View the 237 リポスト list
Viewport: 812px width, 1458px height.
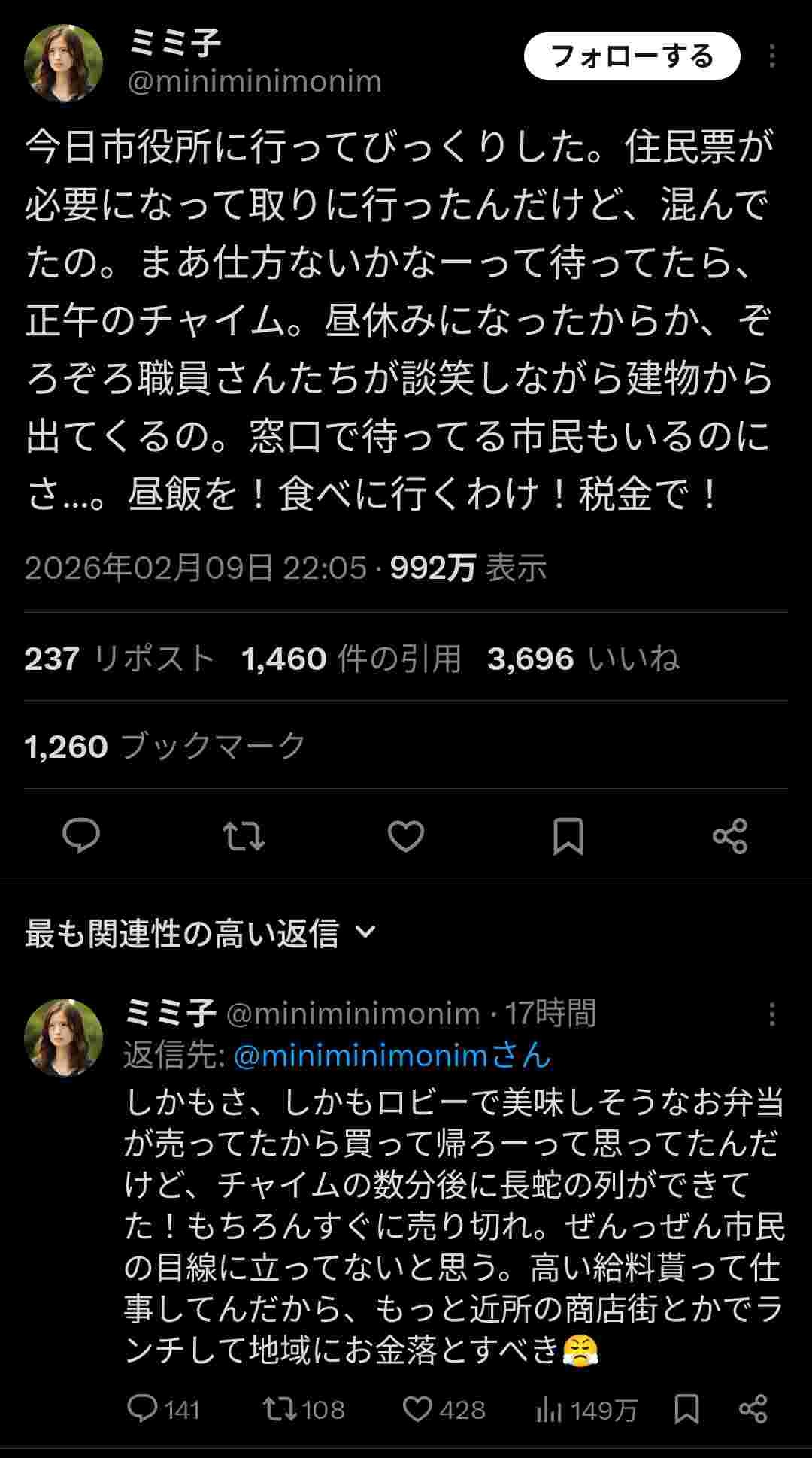click(119, 659)
